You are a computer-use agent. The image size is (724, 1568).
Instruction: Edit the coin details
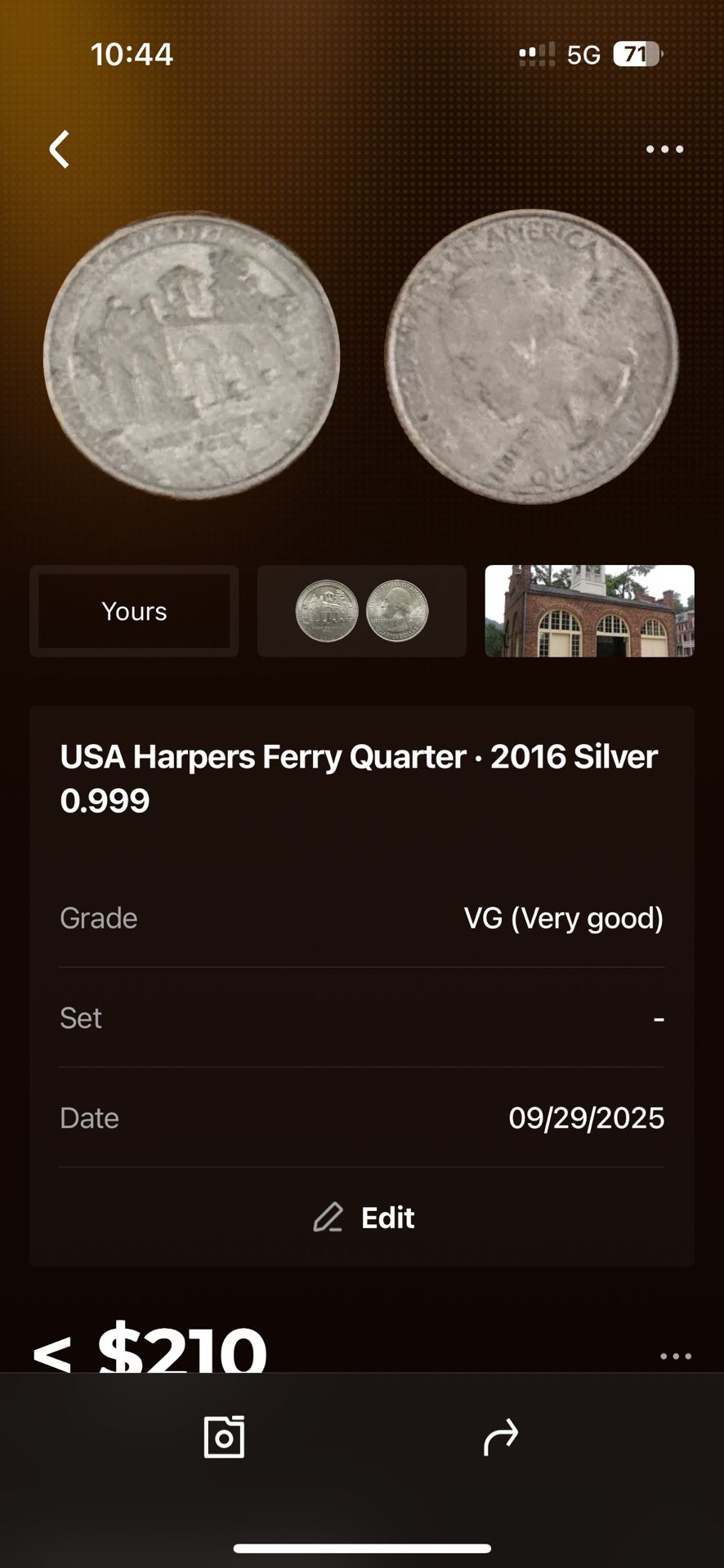click(x=364, y=1218)
